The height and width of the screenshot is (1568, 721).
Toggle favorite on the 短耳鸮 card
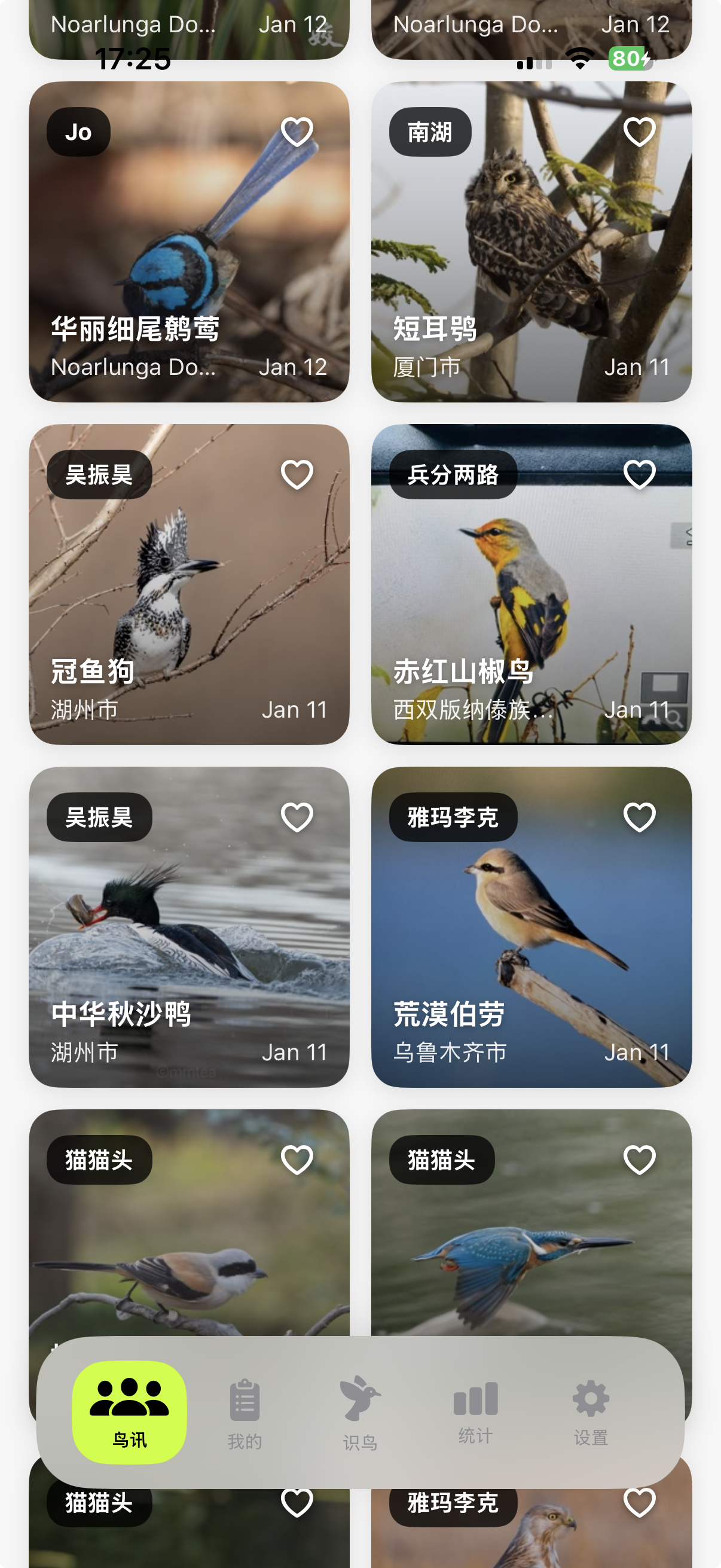(640, 132)
